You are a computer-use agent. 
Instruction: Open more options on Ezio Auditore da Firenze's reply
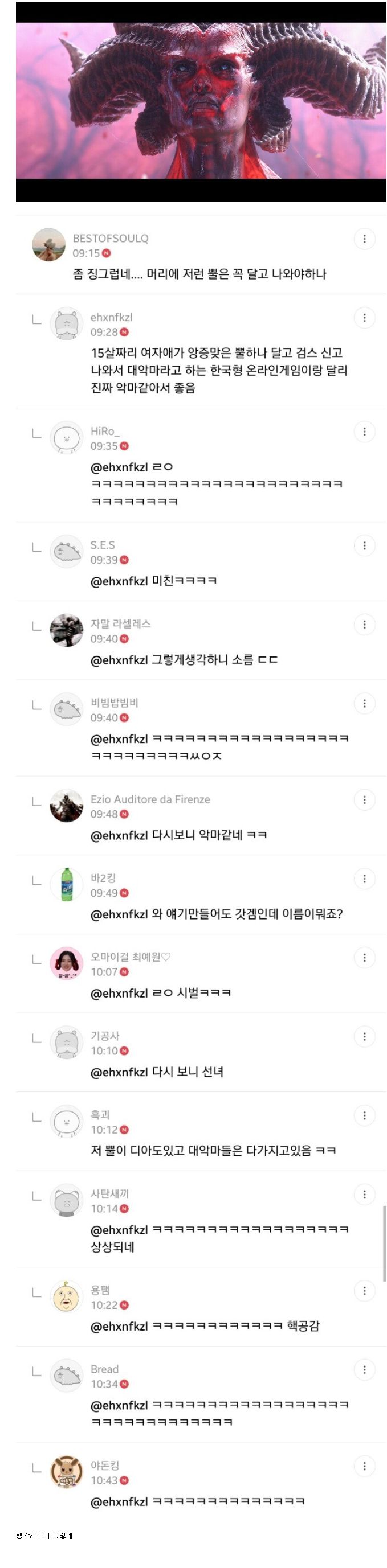(364, 800)
